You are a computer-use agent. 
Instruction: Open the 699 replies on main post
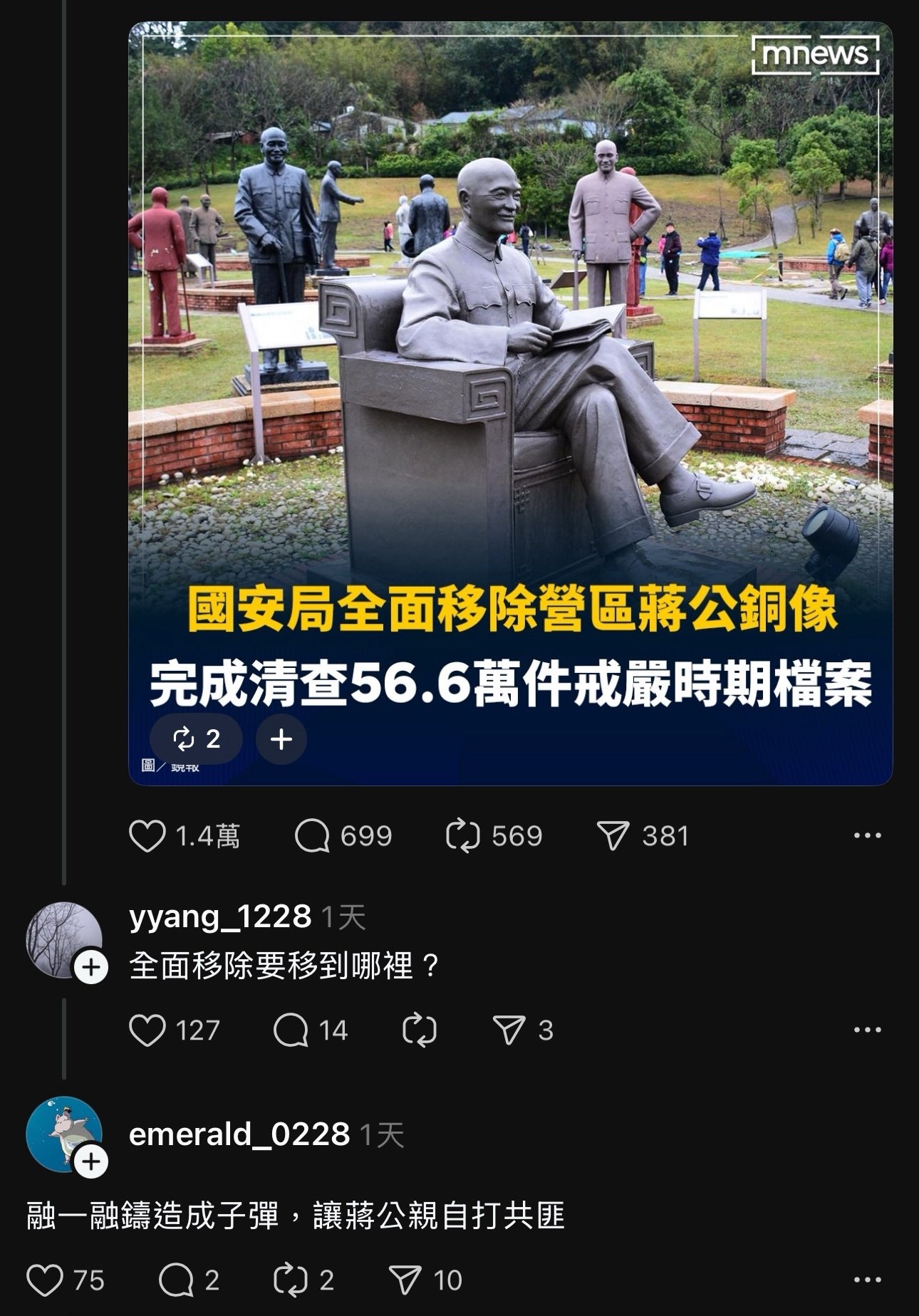pos(312,836)
